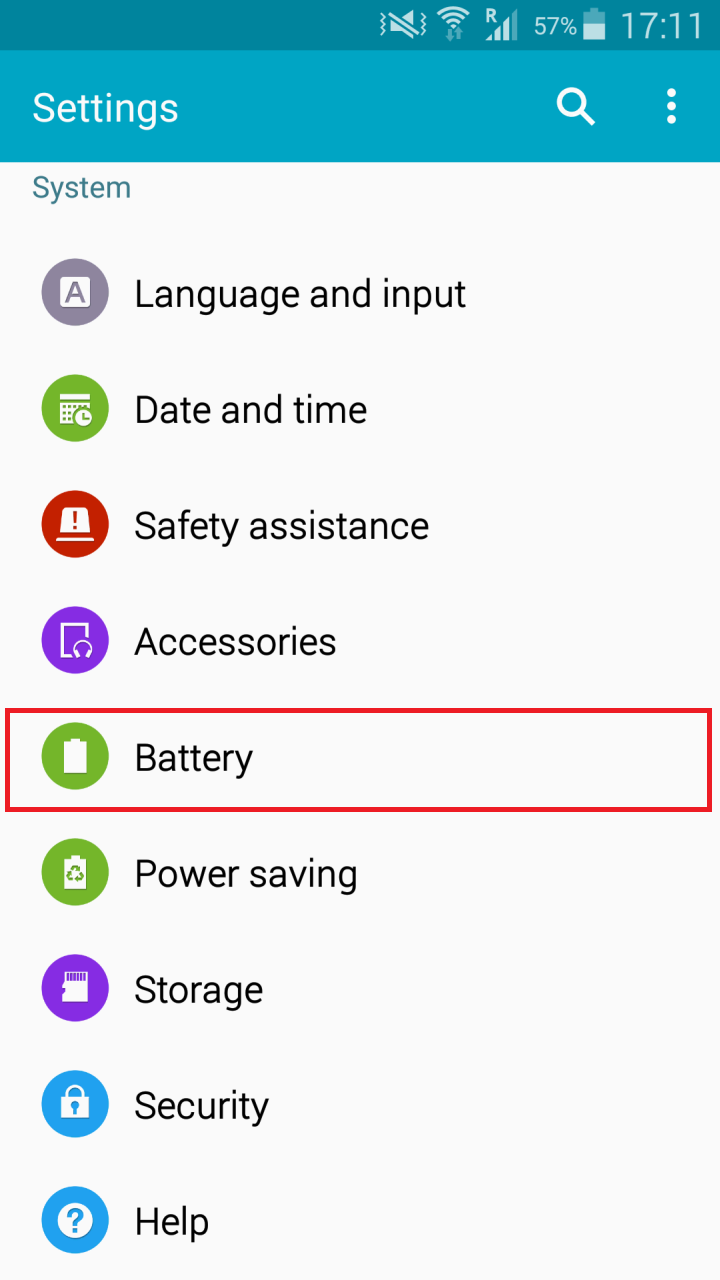The image size is (720, 1280).
Task: Open the search icon in Settings
Action: (576, 106)
